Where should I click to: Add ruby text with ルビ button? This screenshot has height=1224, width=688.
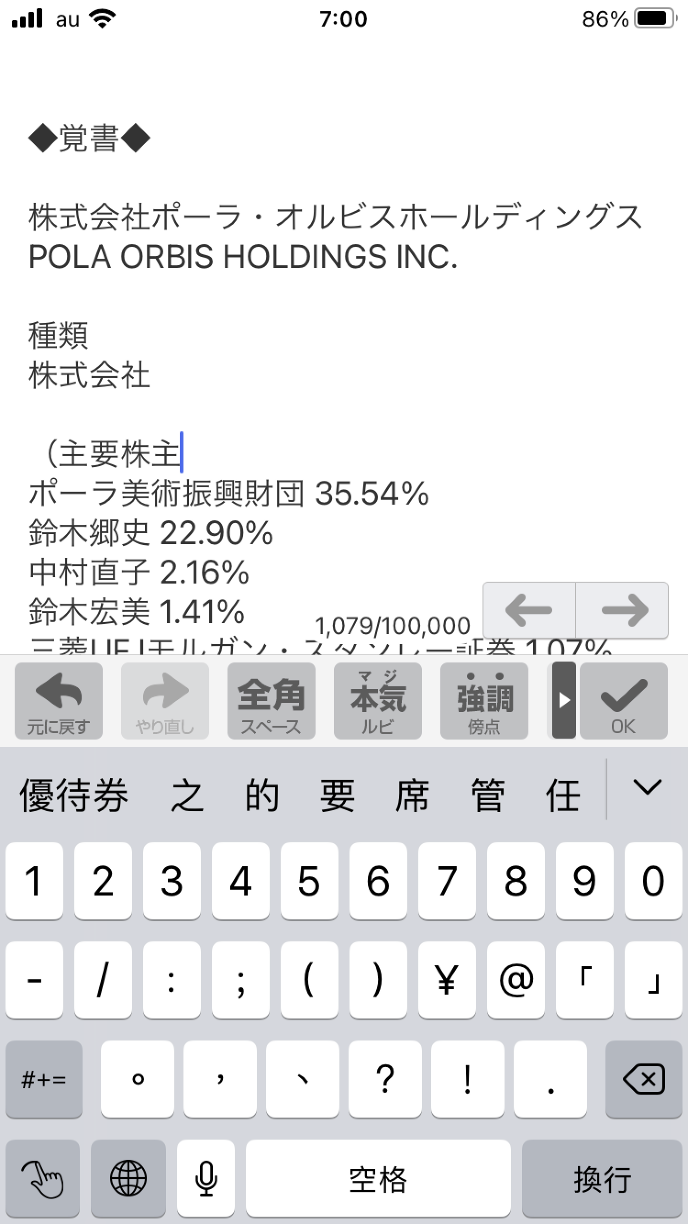tap(378, 700)
